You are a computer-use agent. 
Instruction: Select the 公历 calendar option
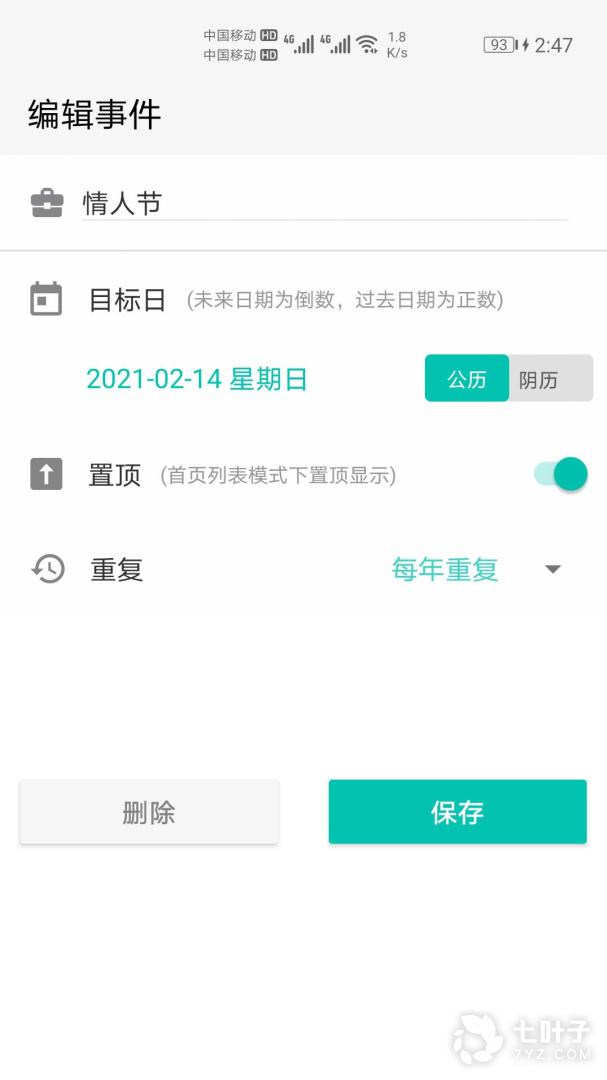click(x=467, y=379)
